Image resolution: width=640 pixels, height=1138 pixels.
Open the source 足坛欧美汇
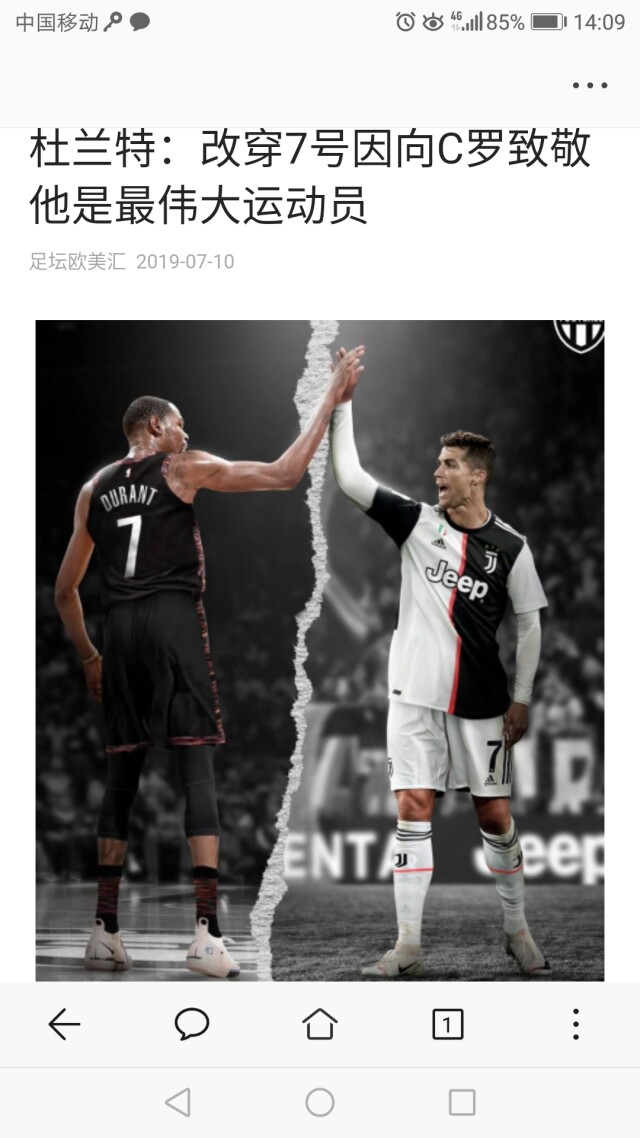[x=77, y=262]
